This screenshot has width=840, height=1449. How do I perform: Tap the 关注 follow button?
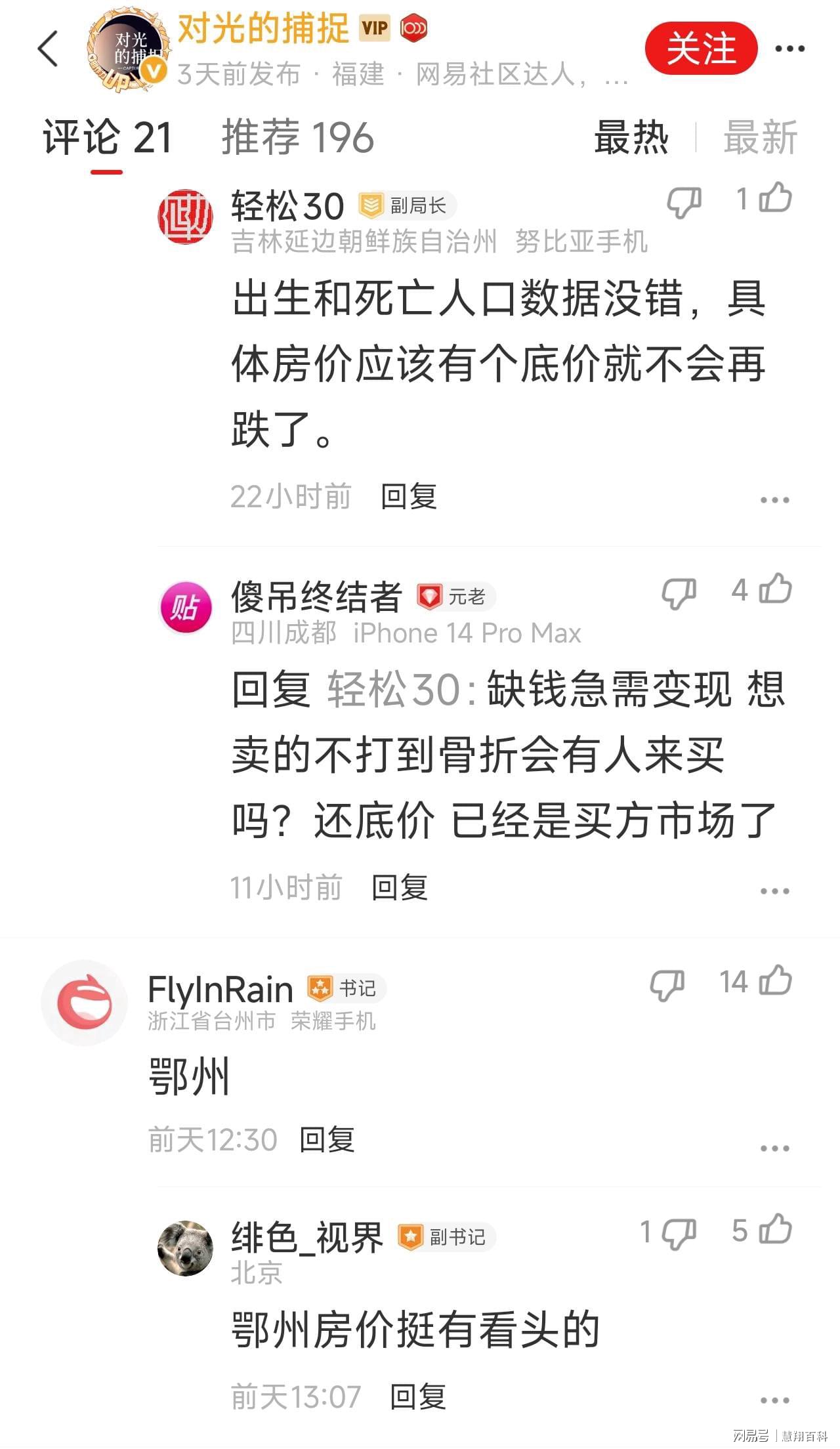(701, 49)
